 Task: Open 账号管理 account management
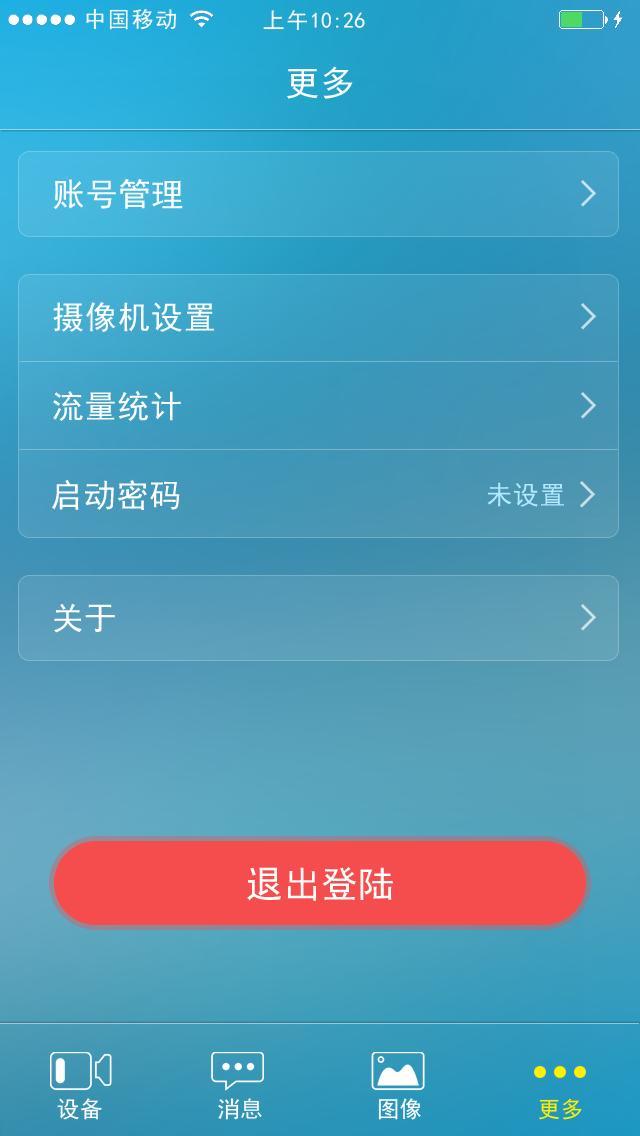pos(318,194)
